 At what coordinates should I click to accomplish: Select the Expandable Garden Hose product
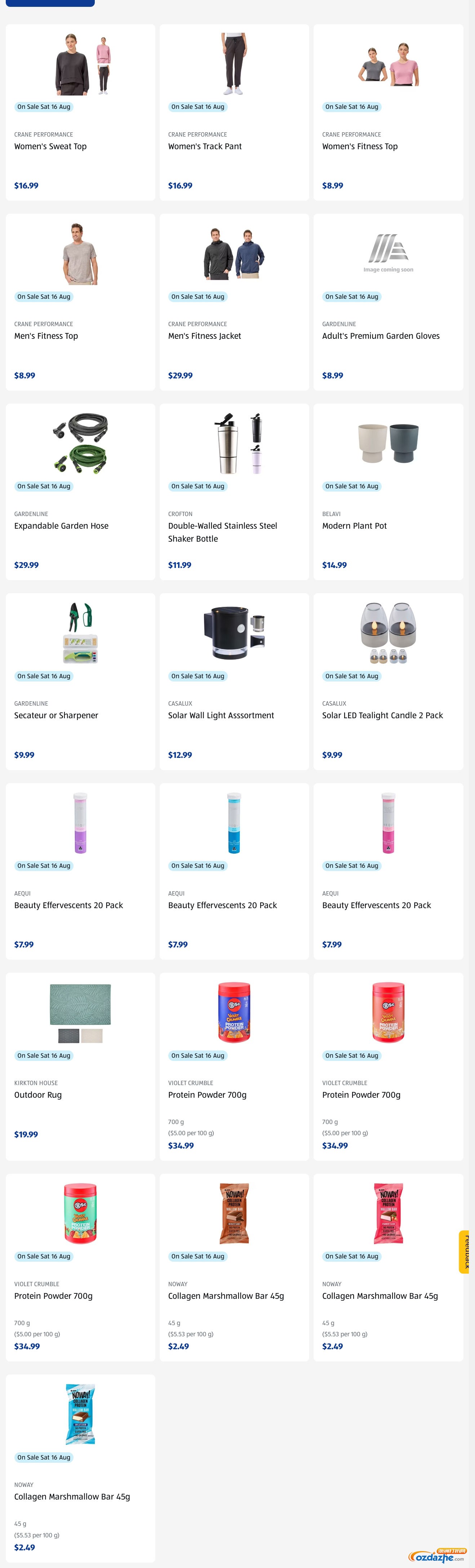[62, 526]
